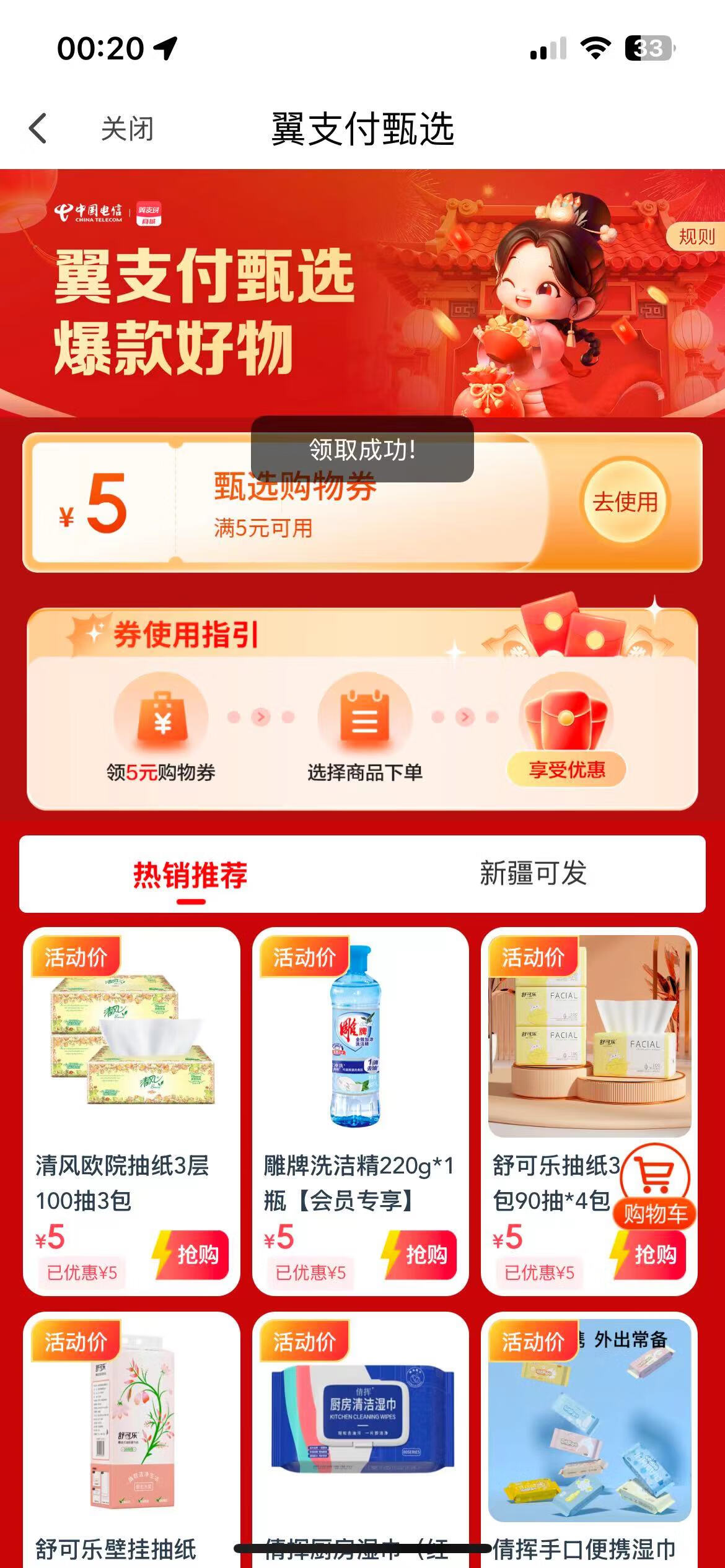Tap 关闭 to close the page
The image size is (725, 1568).
(x=127, y=129)
